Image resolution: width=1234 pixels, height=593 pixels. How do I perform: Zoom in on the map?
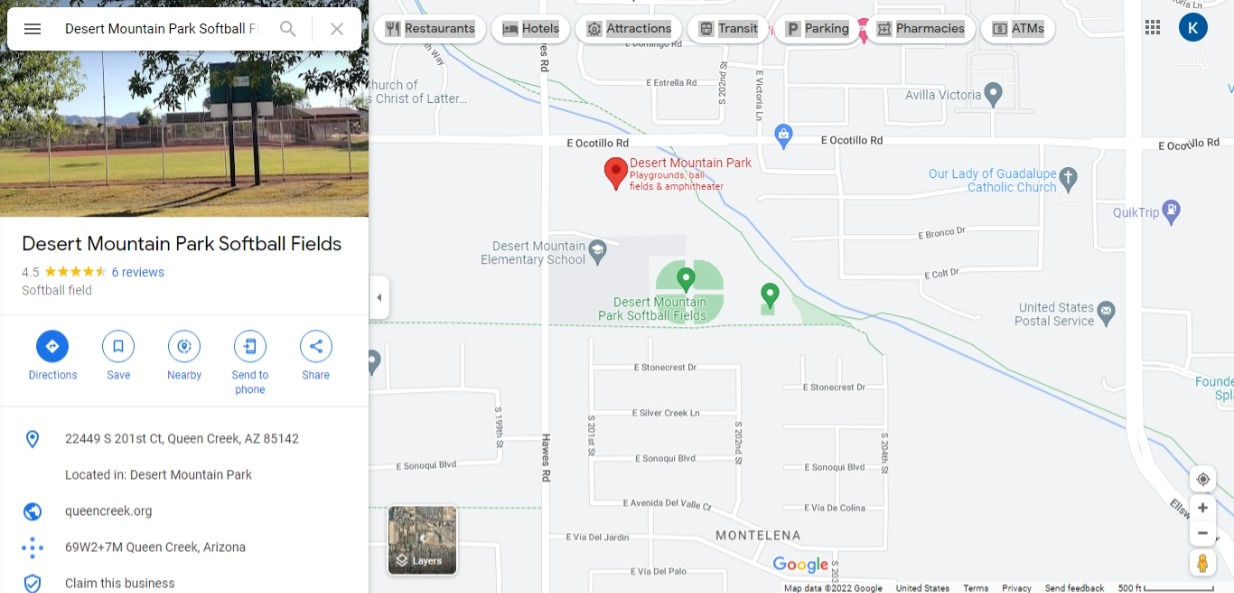(x=1202, y=508)
